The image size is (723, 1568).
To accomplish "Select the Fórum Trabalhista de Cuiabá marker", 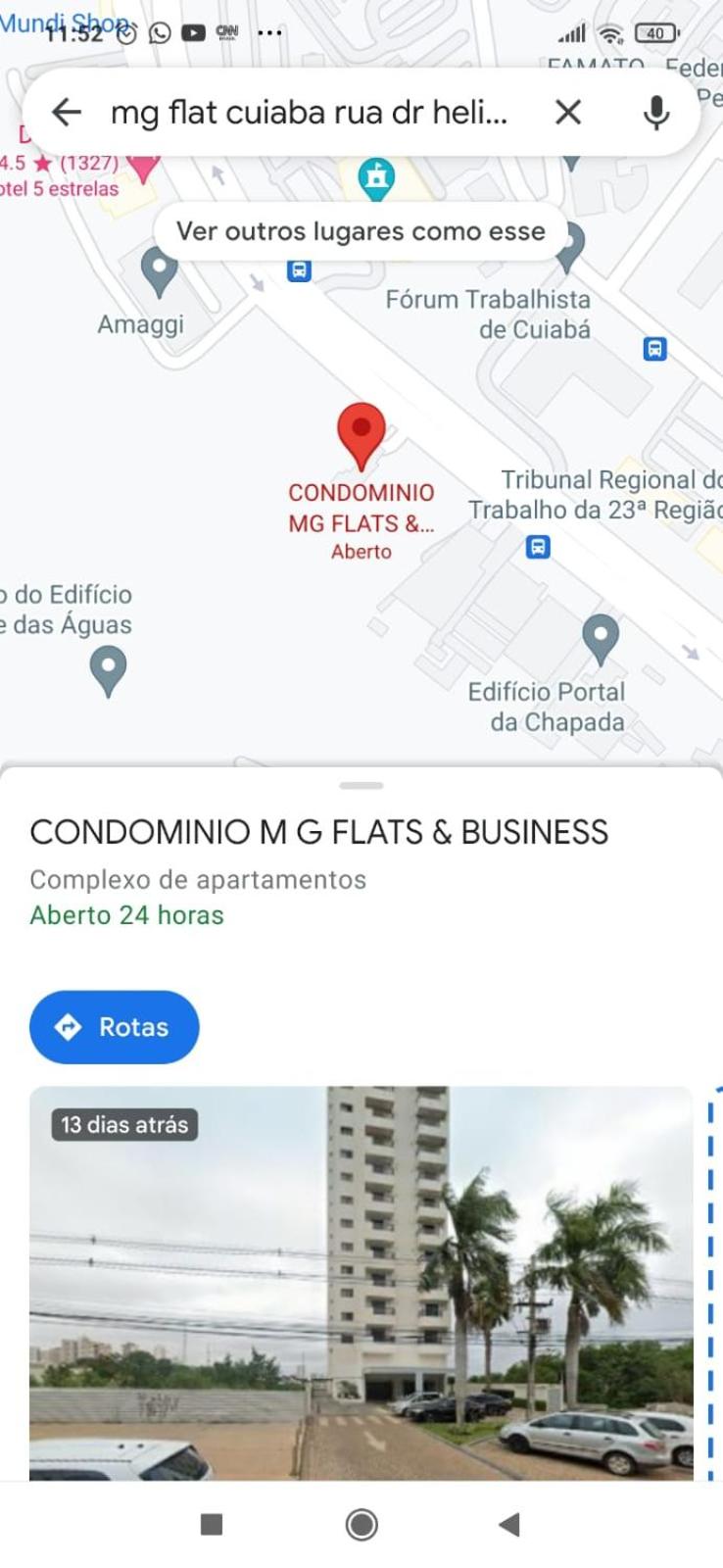I will (x=569, y=245).
